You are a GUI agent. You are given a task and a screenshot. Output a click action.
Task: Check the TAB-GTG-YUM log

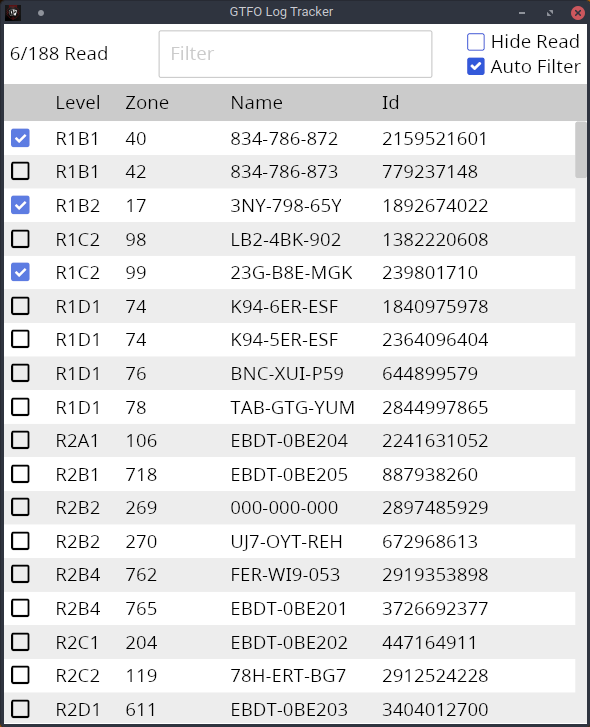20,407
